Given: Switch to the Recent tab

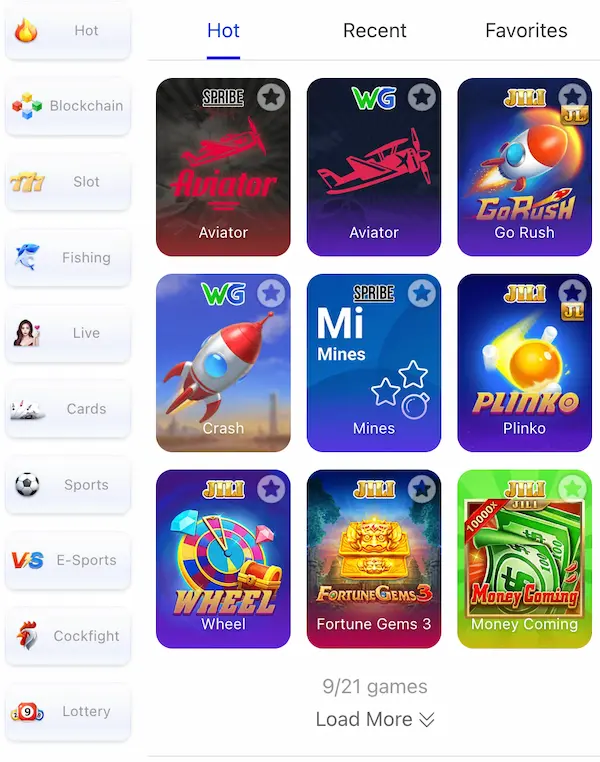Looking at the screenshot, I should [374, 30].
